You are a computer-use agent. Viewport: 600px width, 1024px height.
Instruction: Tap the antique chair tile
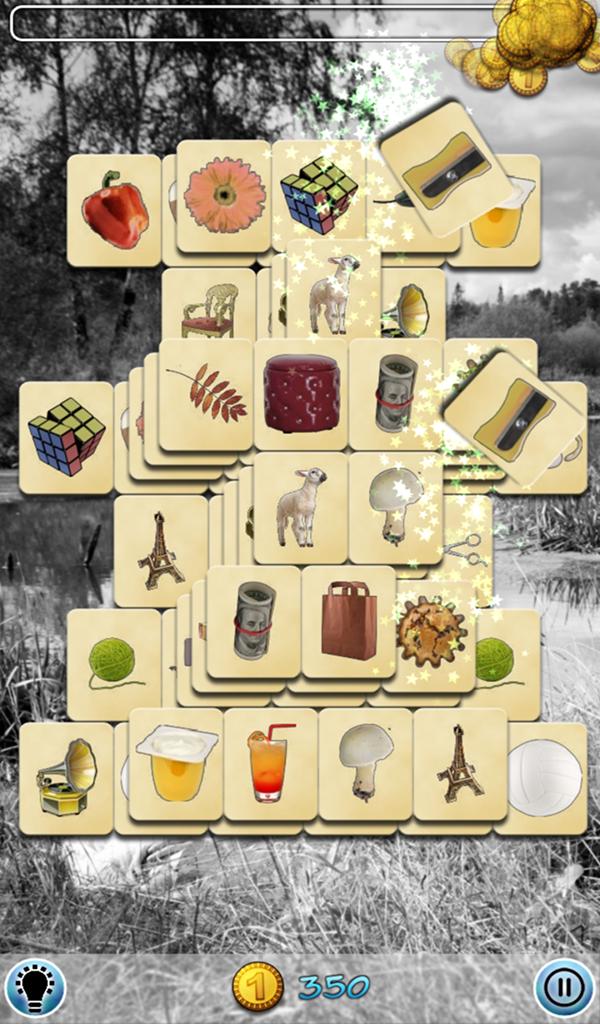pos(207,309)
